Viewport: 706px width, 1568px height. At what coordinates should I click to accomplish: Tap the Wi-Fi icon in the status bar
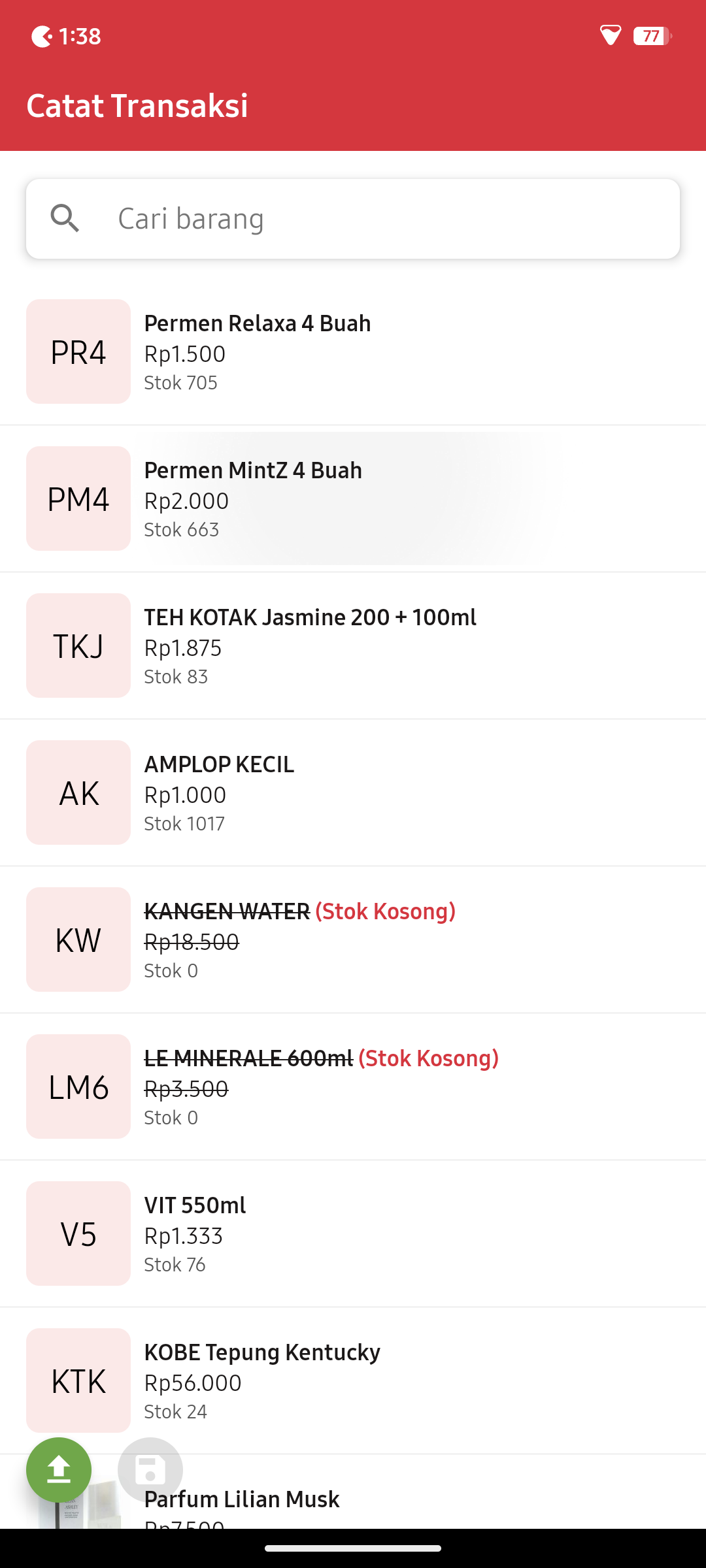pyautogui.click(x=611, y=37)
